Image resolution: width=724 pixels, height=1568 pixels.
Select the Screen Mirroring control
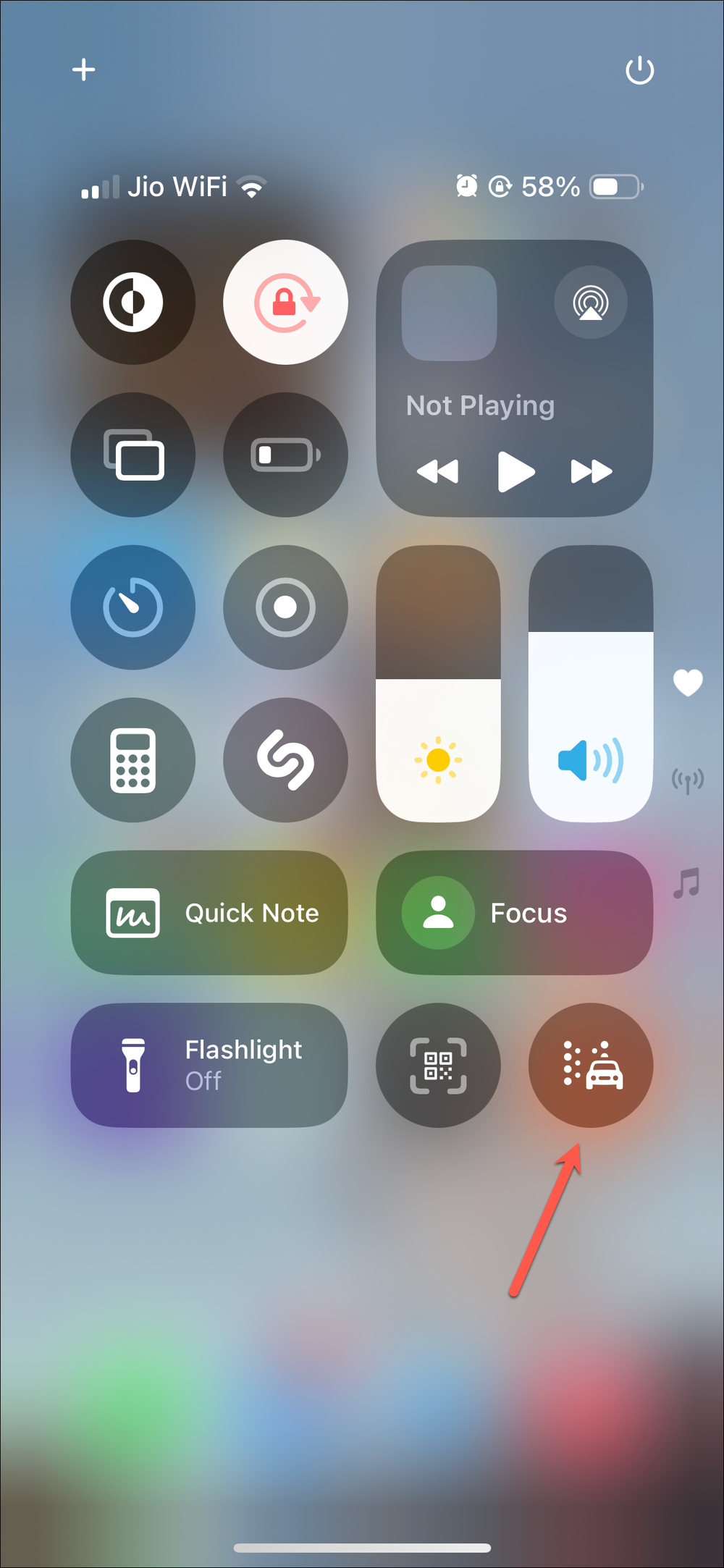coord(133,454)
